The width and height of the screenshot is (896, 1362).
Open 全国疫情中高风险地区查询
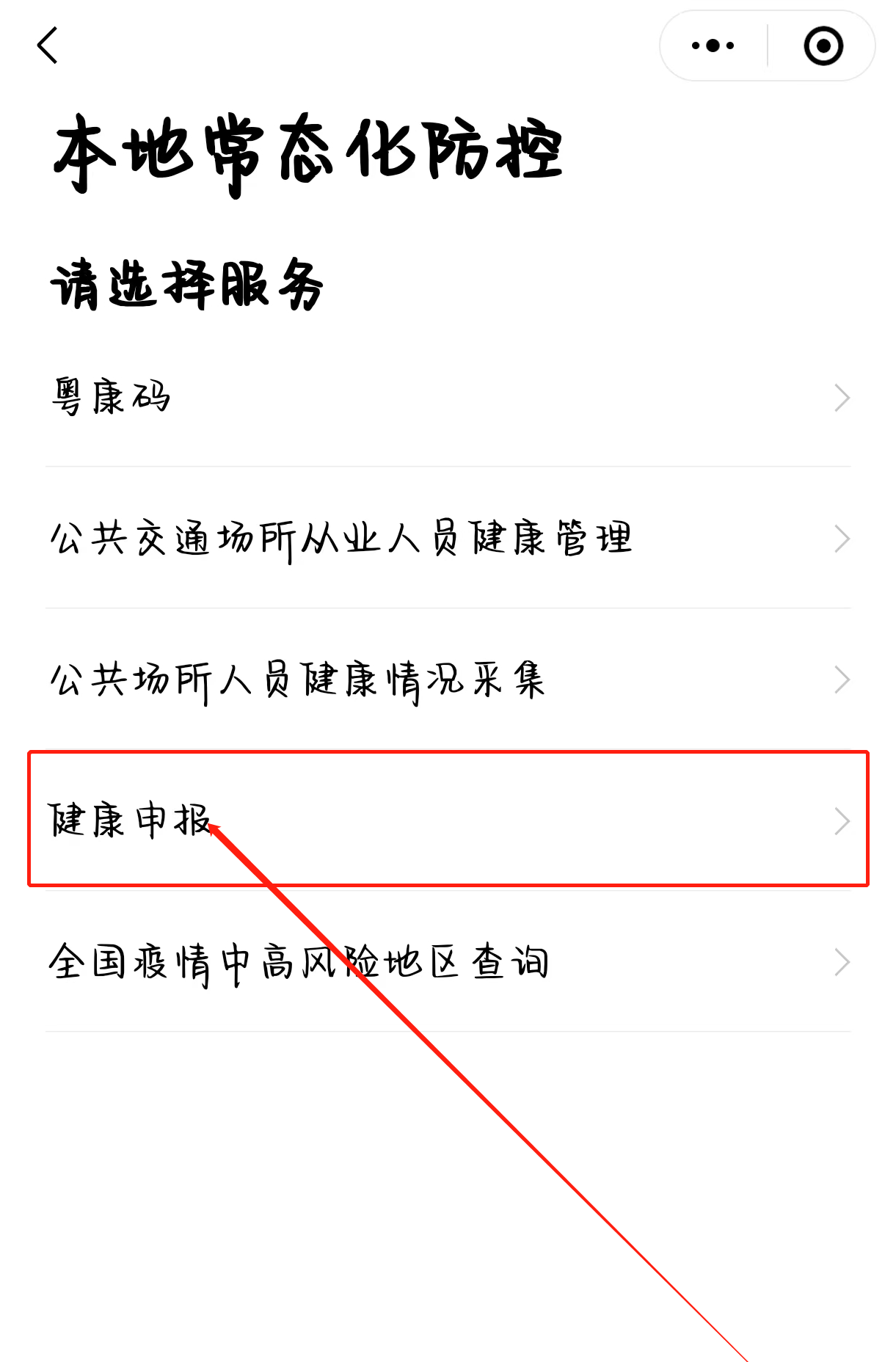coord(448,962)
